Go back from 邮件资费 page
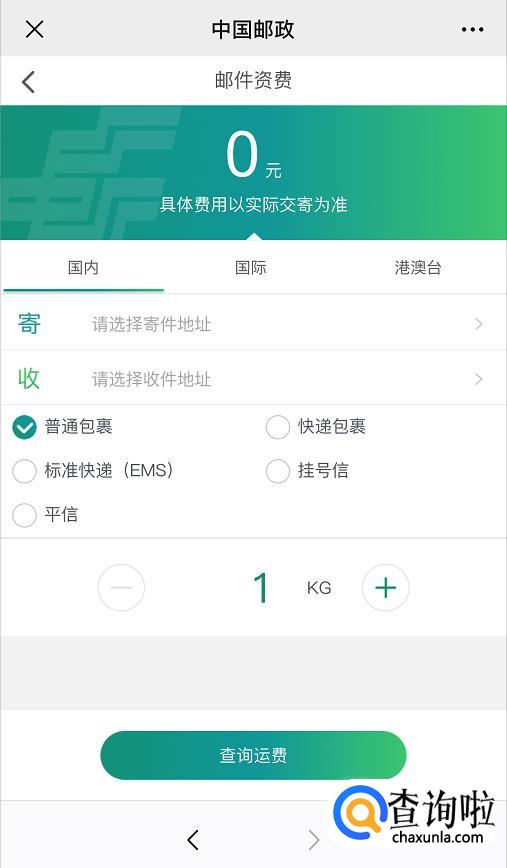Image resolution: width=507 pixels, height=868 pixels. (x=29, y=82)
